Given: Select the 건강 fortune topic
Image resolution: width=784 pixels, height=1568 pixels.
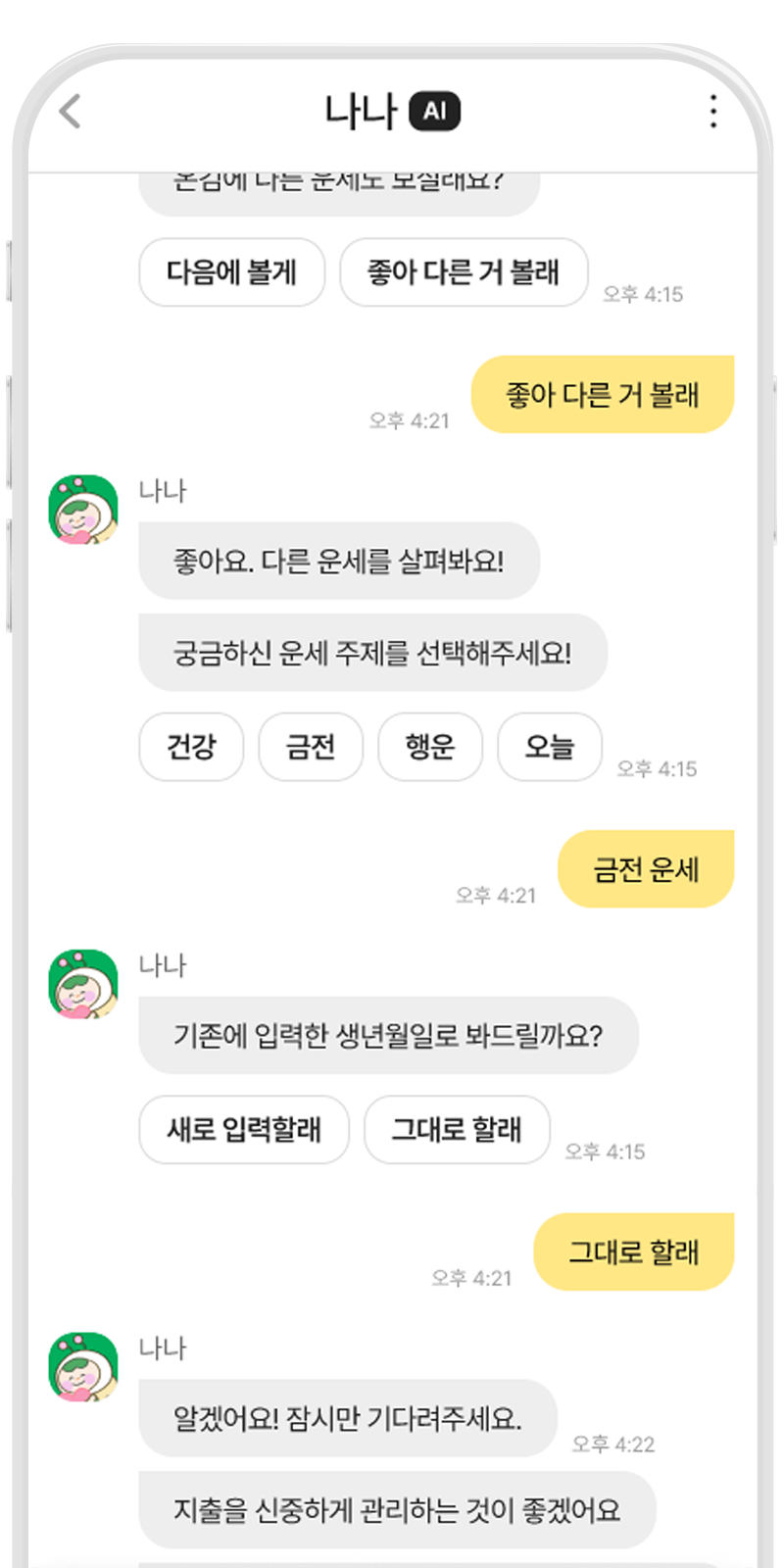Looking at the screenshot, I should coord(191,747).
